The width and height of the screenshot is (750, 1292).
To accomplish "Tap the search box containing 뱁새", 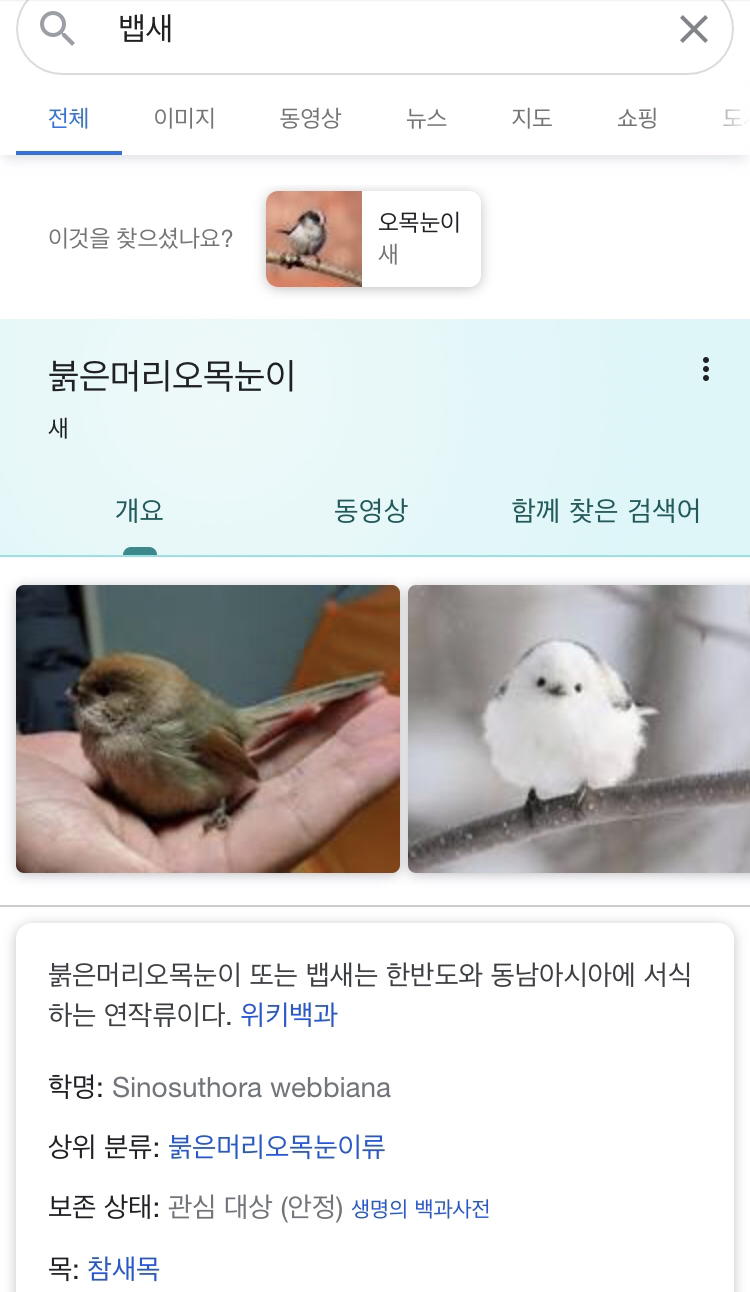I will click(x=380, y=30).
